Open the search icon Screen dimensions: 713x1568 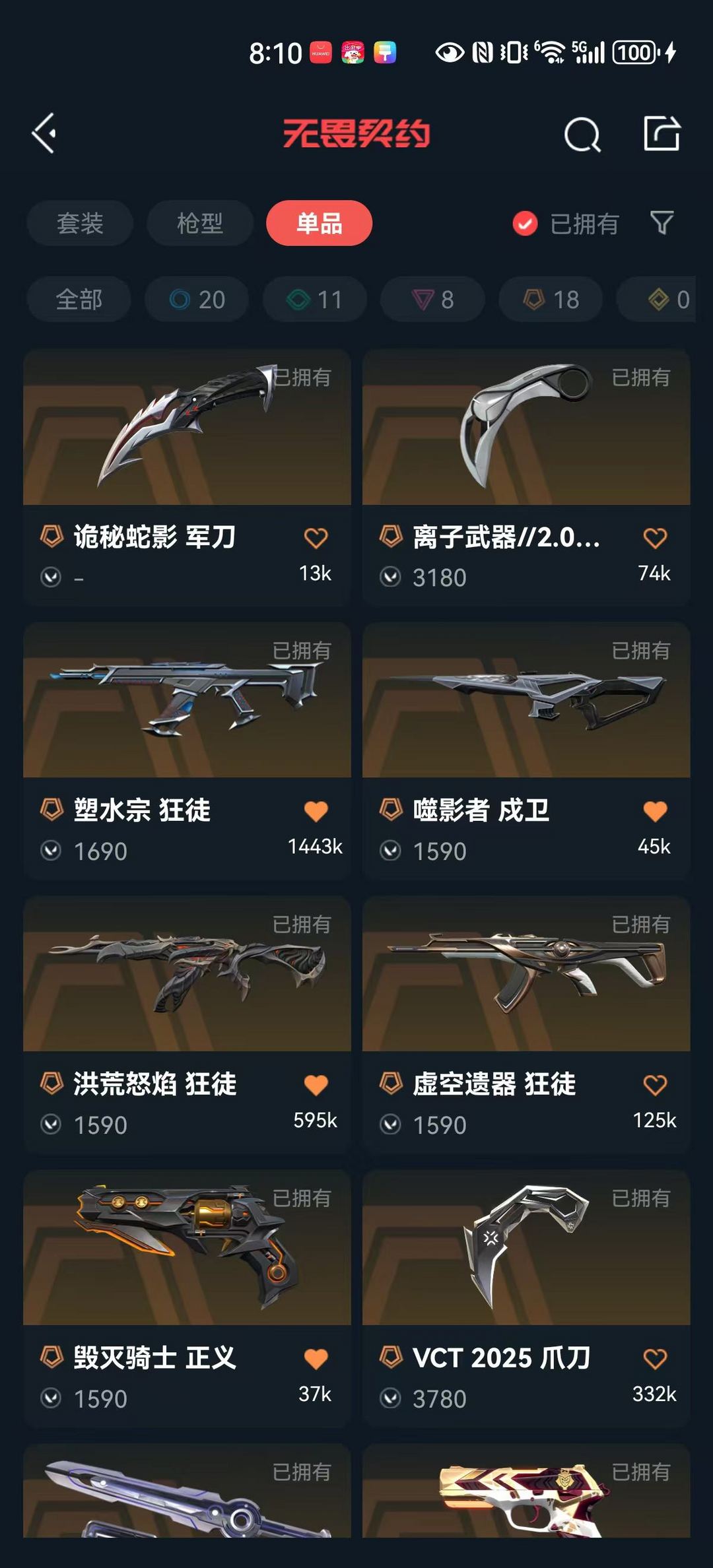point(582,135)
